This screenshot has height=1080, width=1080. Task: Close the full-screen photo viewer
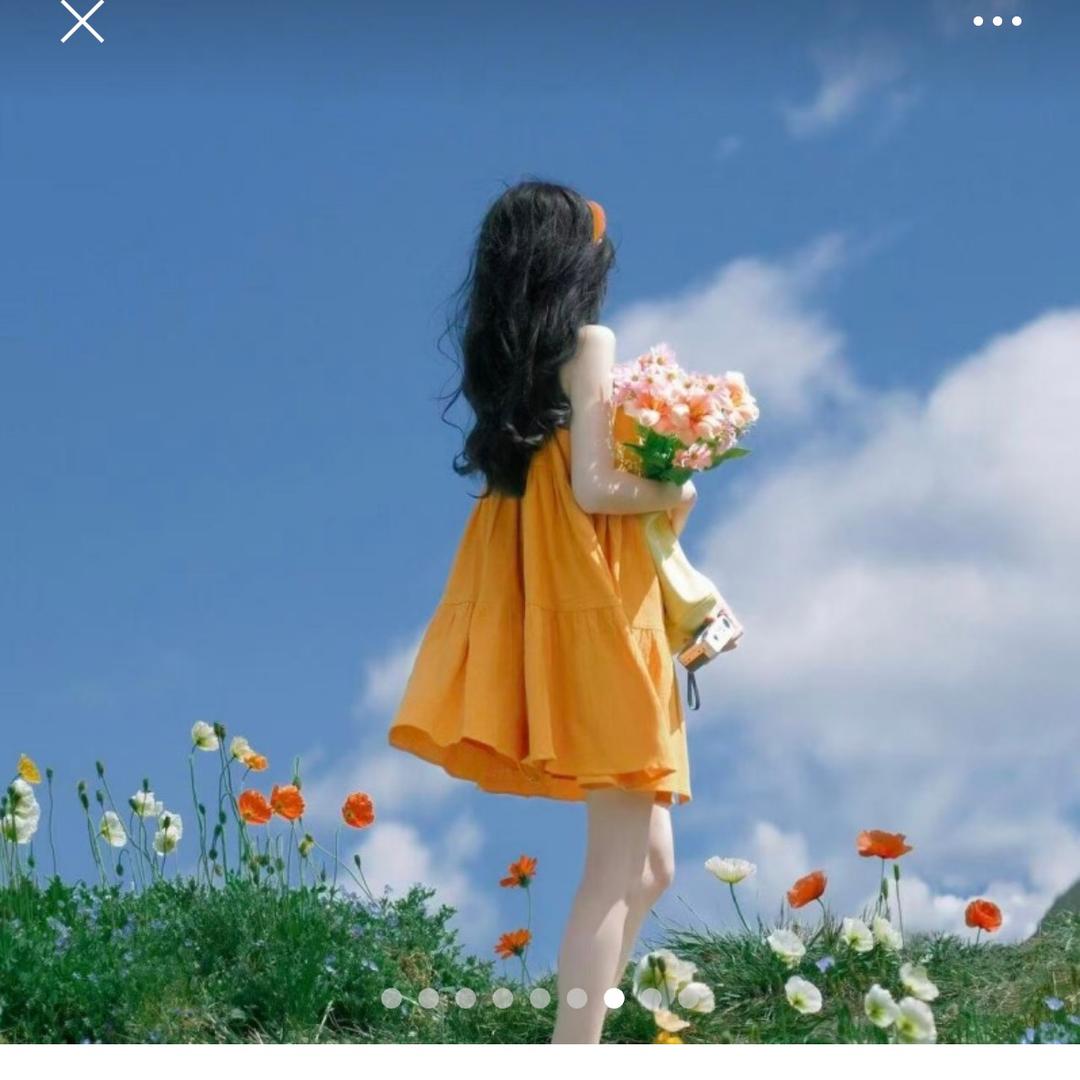[82, 21]
